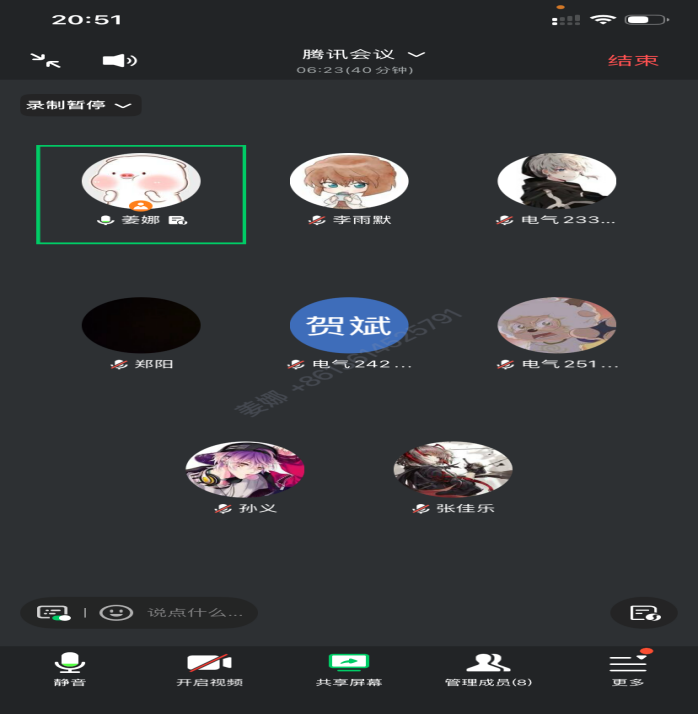Open the 贺斌 avatar tile
The width and height of the screenshot is (698, 714).
tap(349, 326)
